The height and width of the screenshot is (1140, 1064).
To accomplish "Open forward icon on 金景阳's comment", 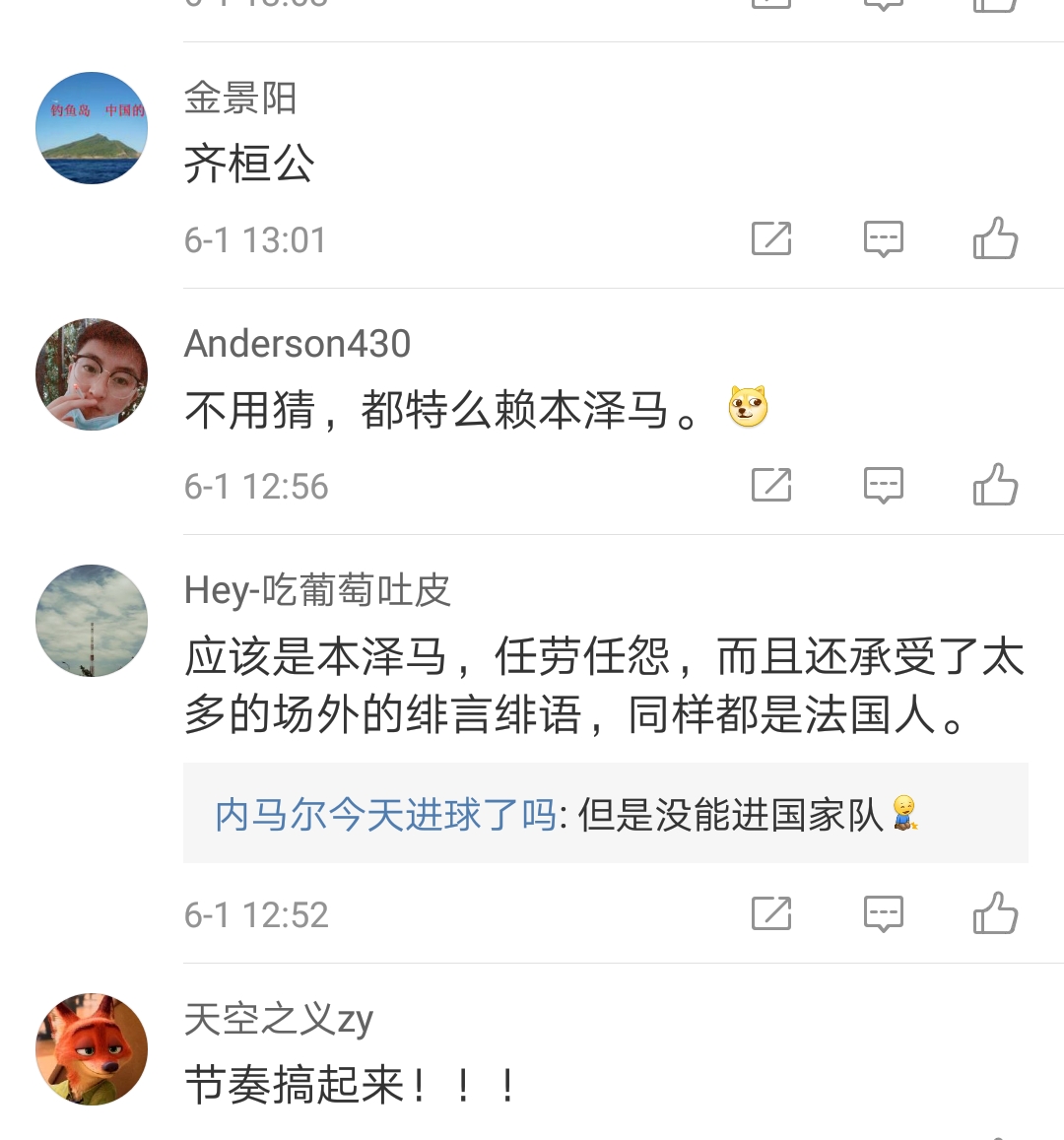I will click(x=771, y=238).
